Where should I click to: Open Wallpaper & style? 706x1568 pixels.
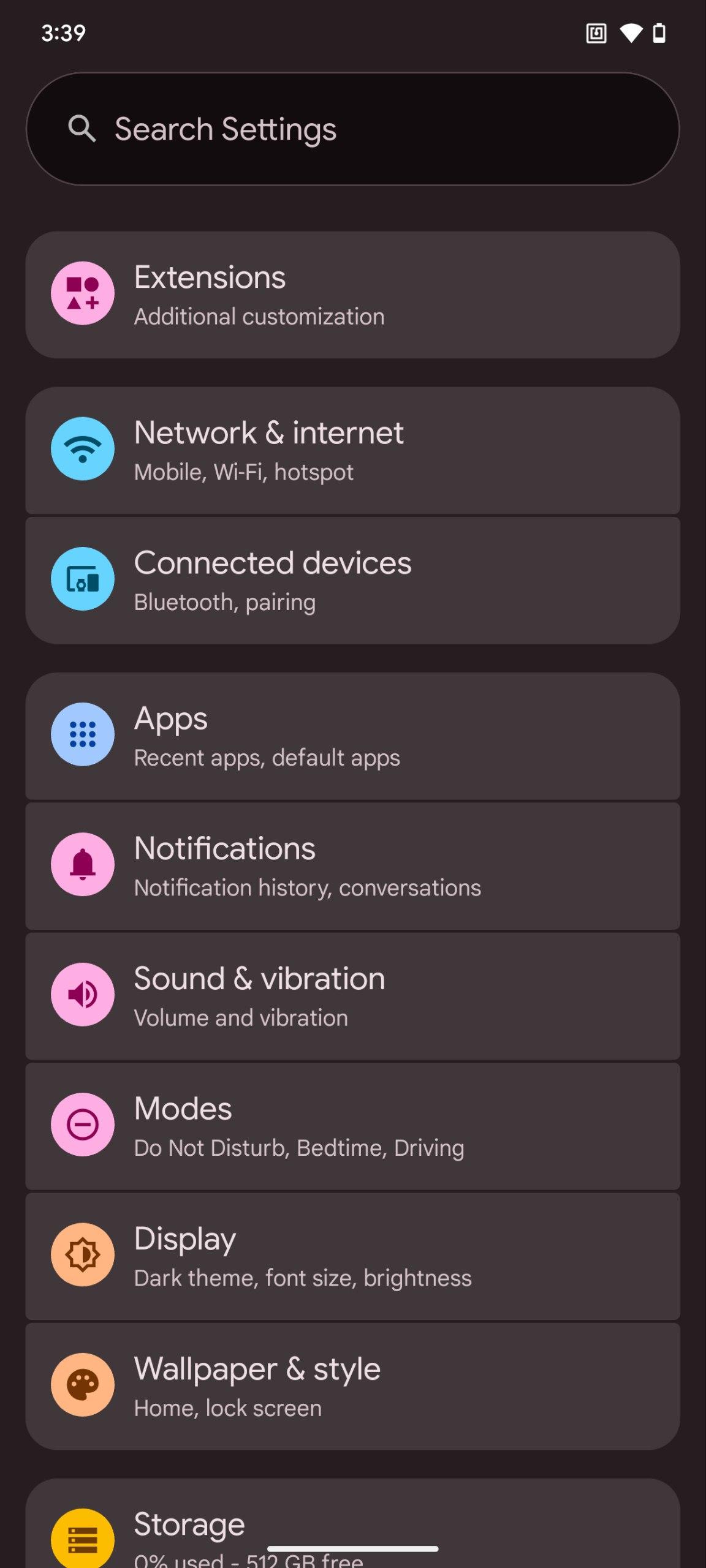[352, 1385]
